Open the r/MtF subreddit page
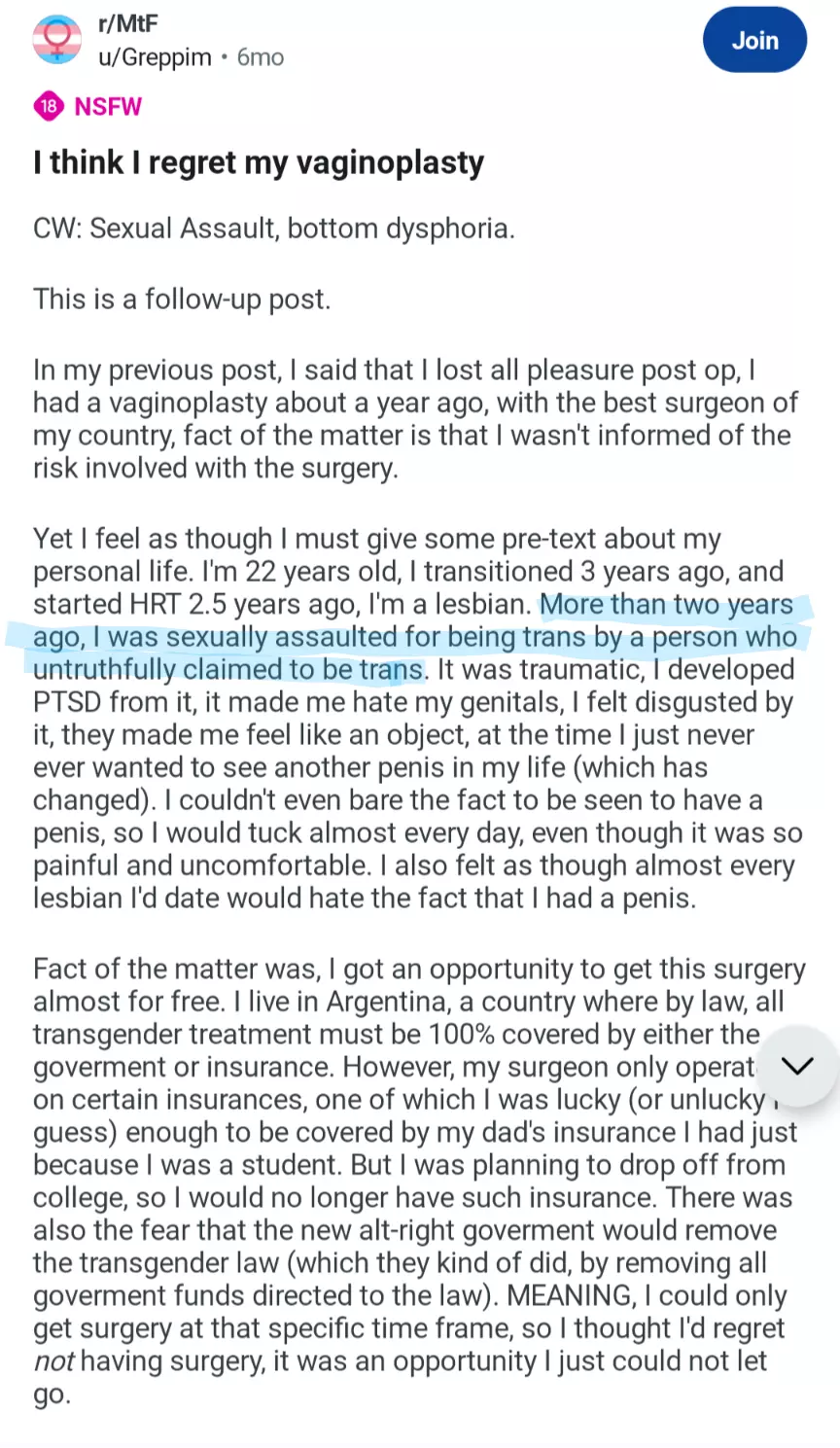 pos(128,24)
